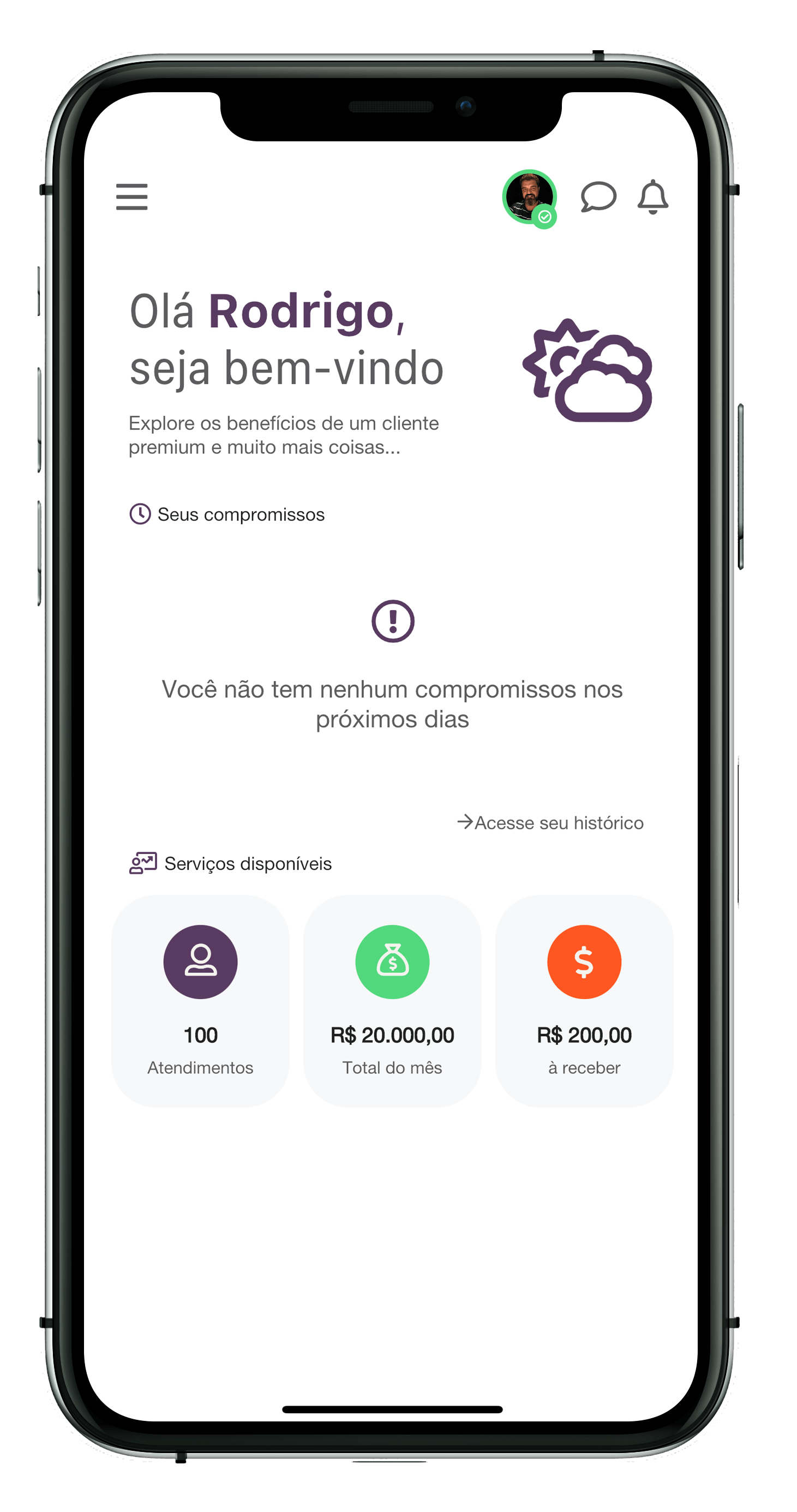Open the notifications bell

652,196
